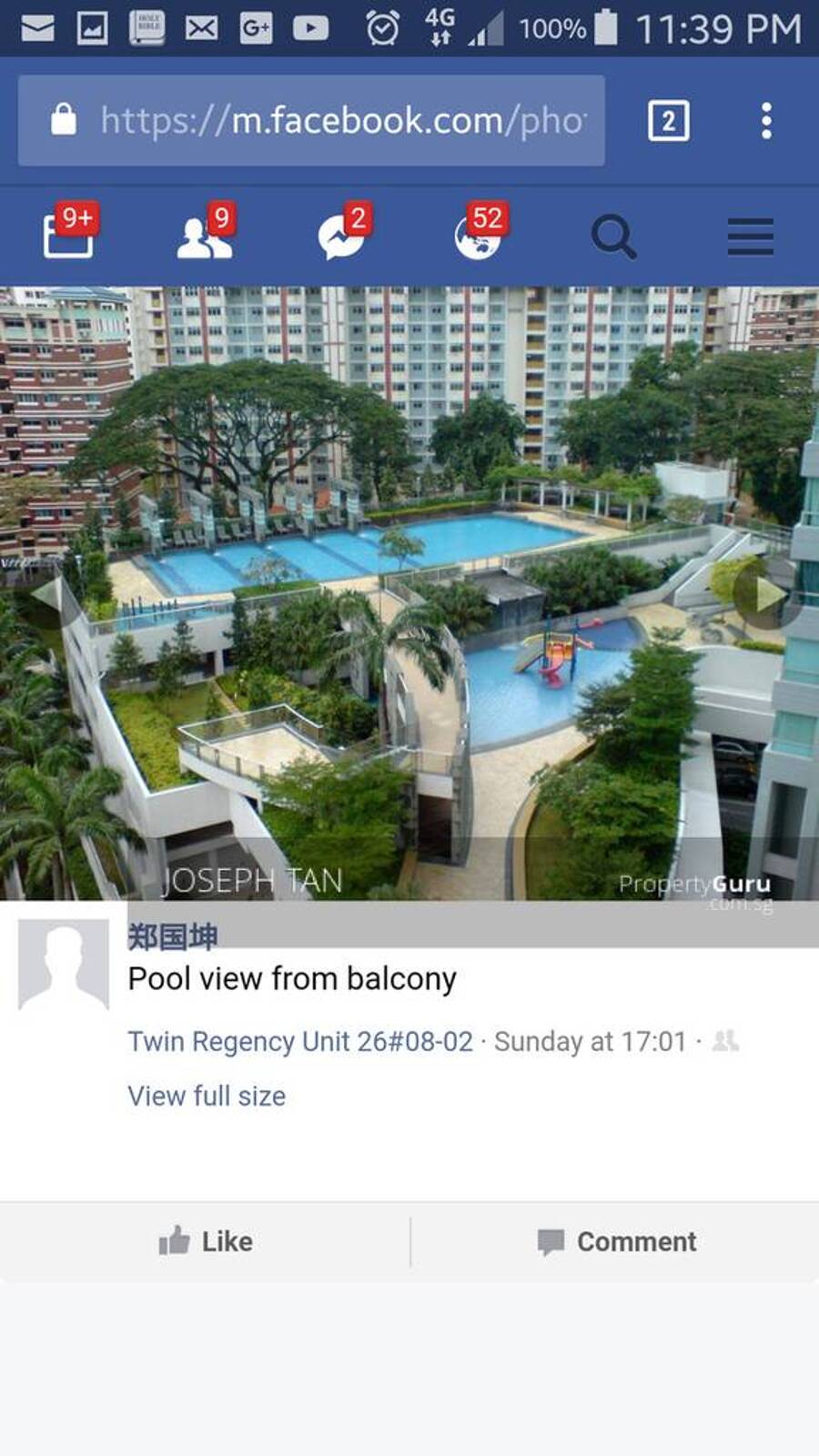
Task: Open the notifications globe
Action: [x=478, y=236]
